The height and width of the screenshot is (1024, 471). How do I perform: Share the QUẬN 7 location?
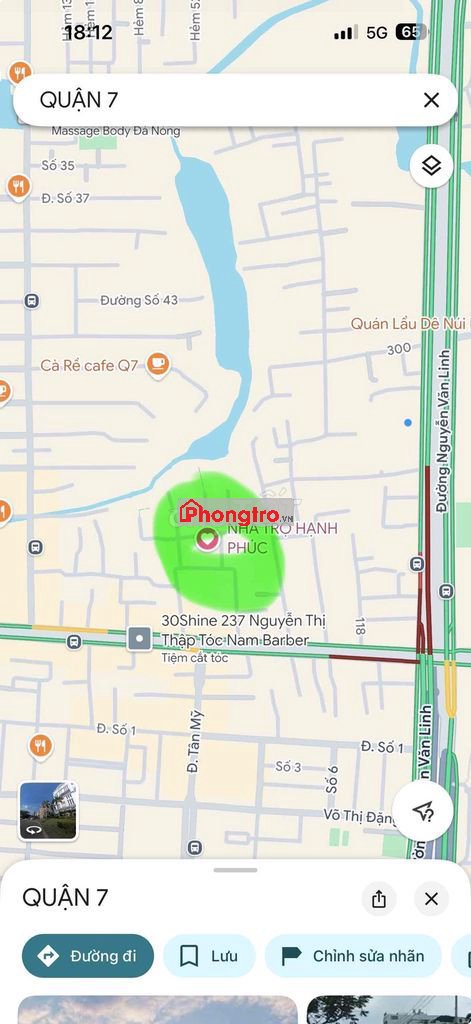point(380,899)
